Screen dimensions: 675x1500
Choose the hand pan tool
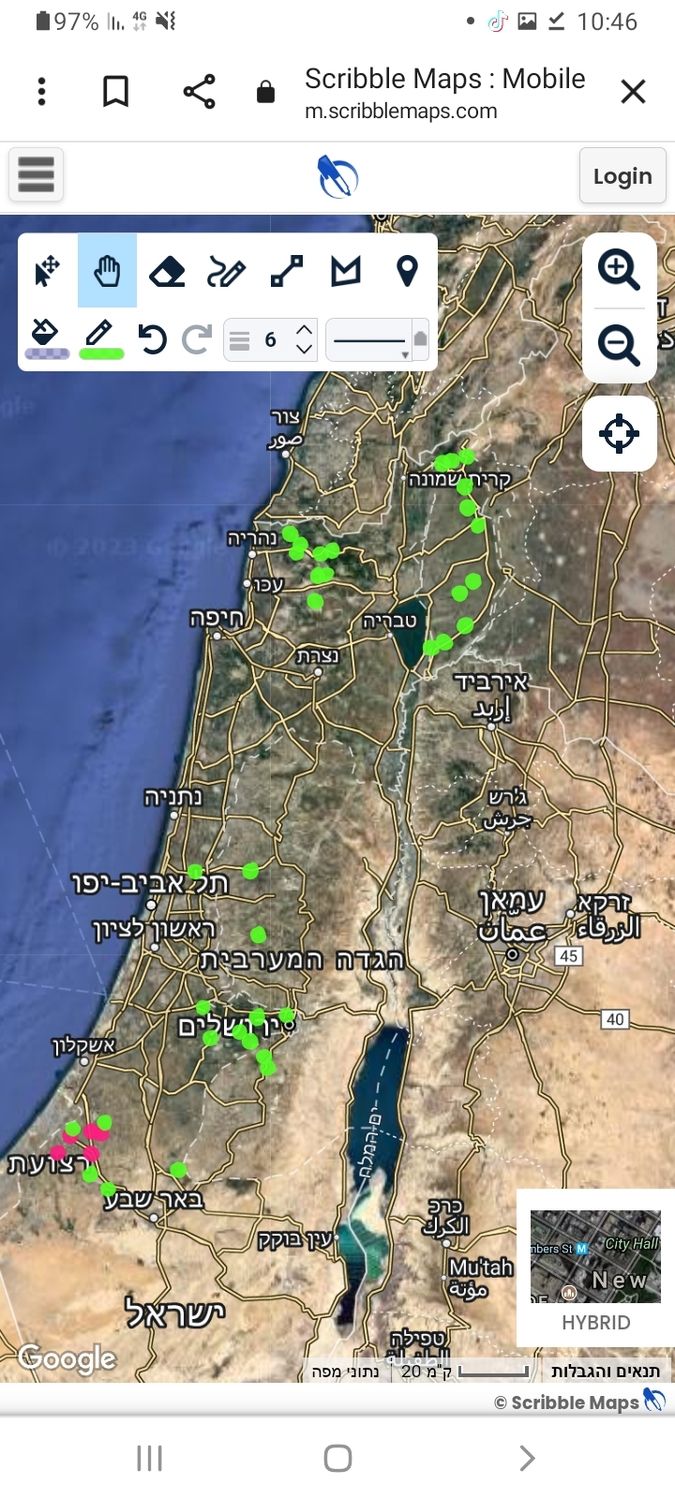pyautogui.click(x=107, y=271)
